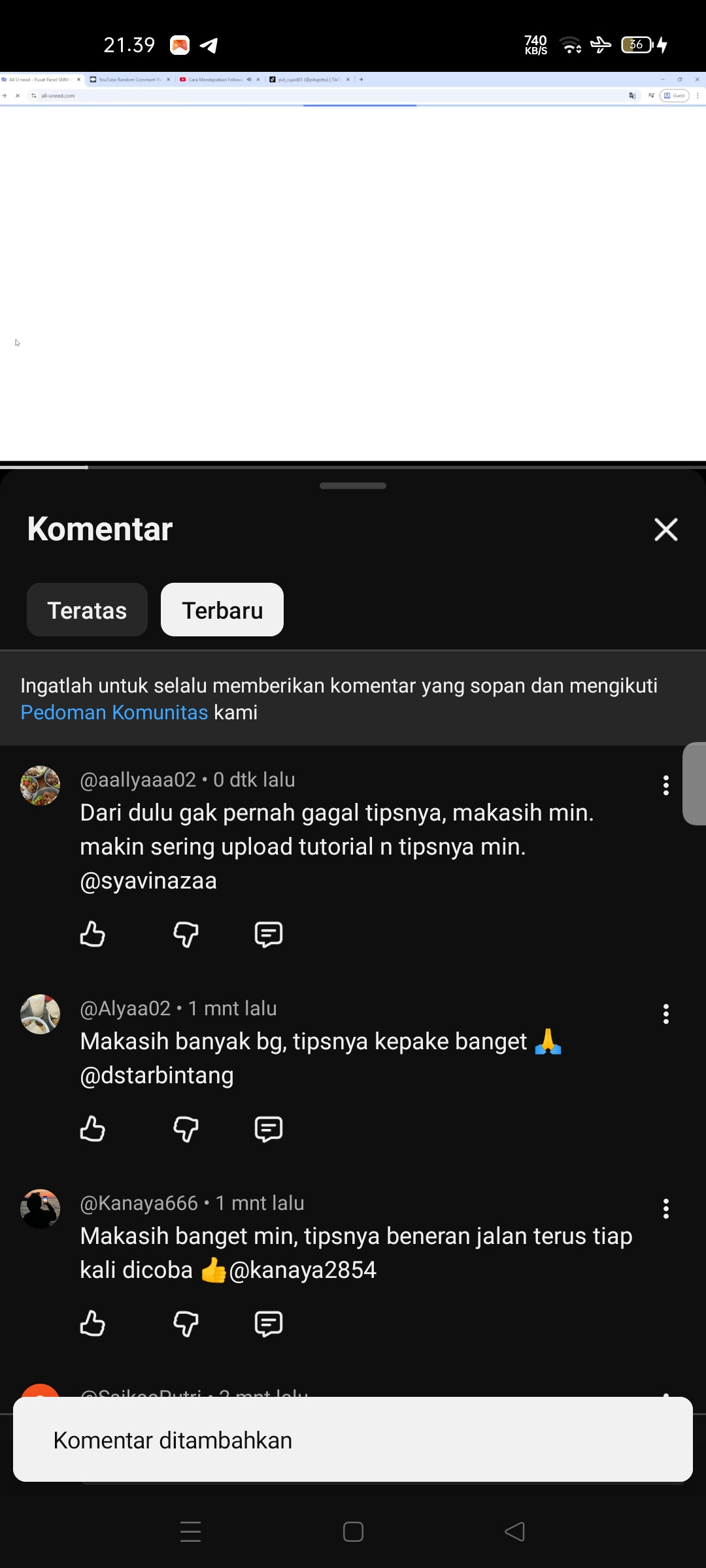Reply to @Kanaya666's comment
Screen dimensions: 706x1568
click(x=268, y=1323)
